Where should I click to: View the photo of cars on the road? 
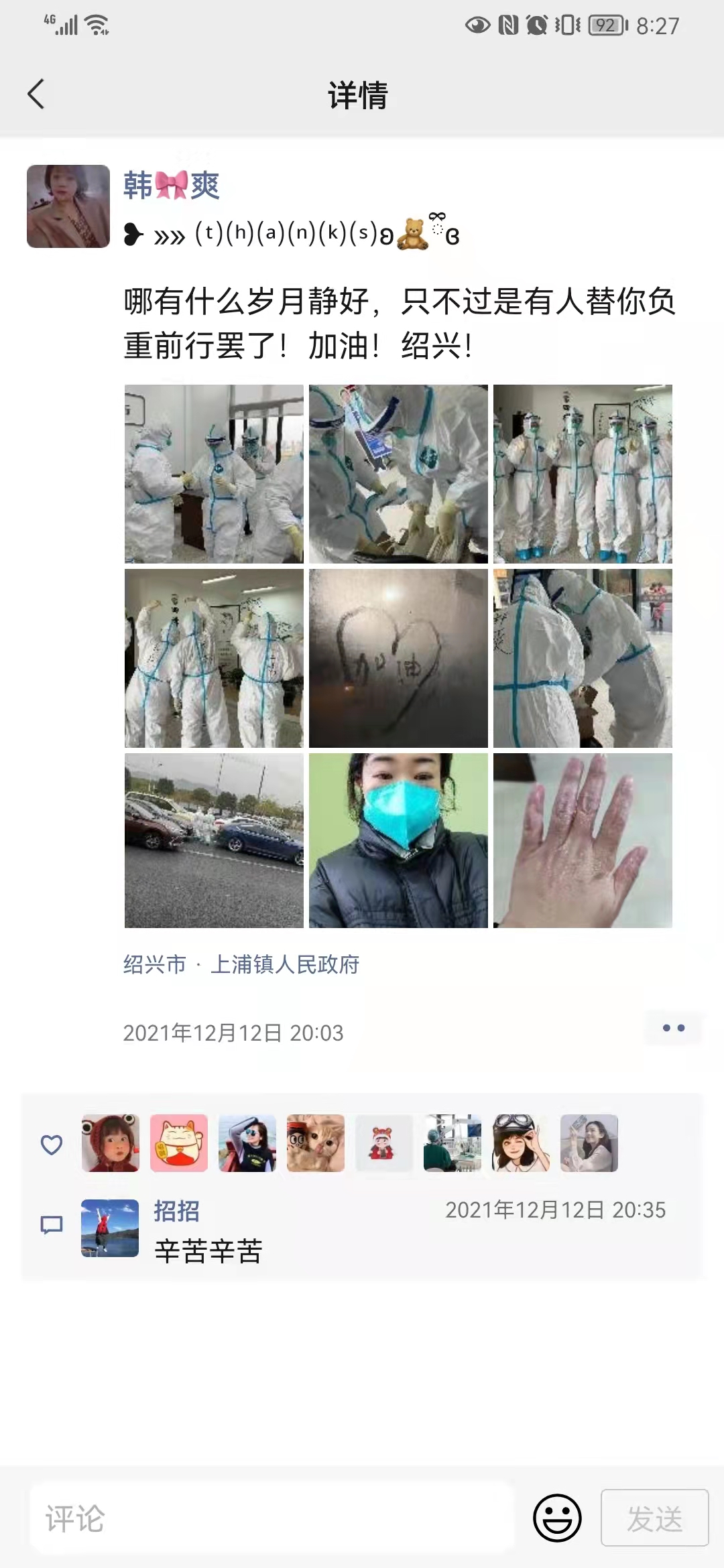pyautogui.click(x=214, y=840)
